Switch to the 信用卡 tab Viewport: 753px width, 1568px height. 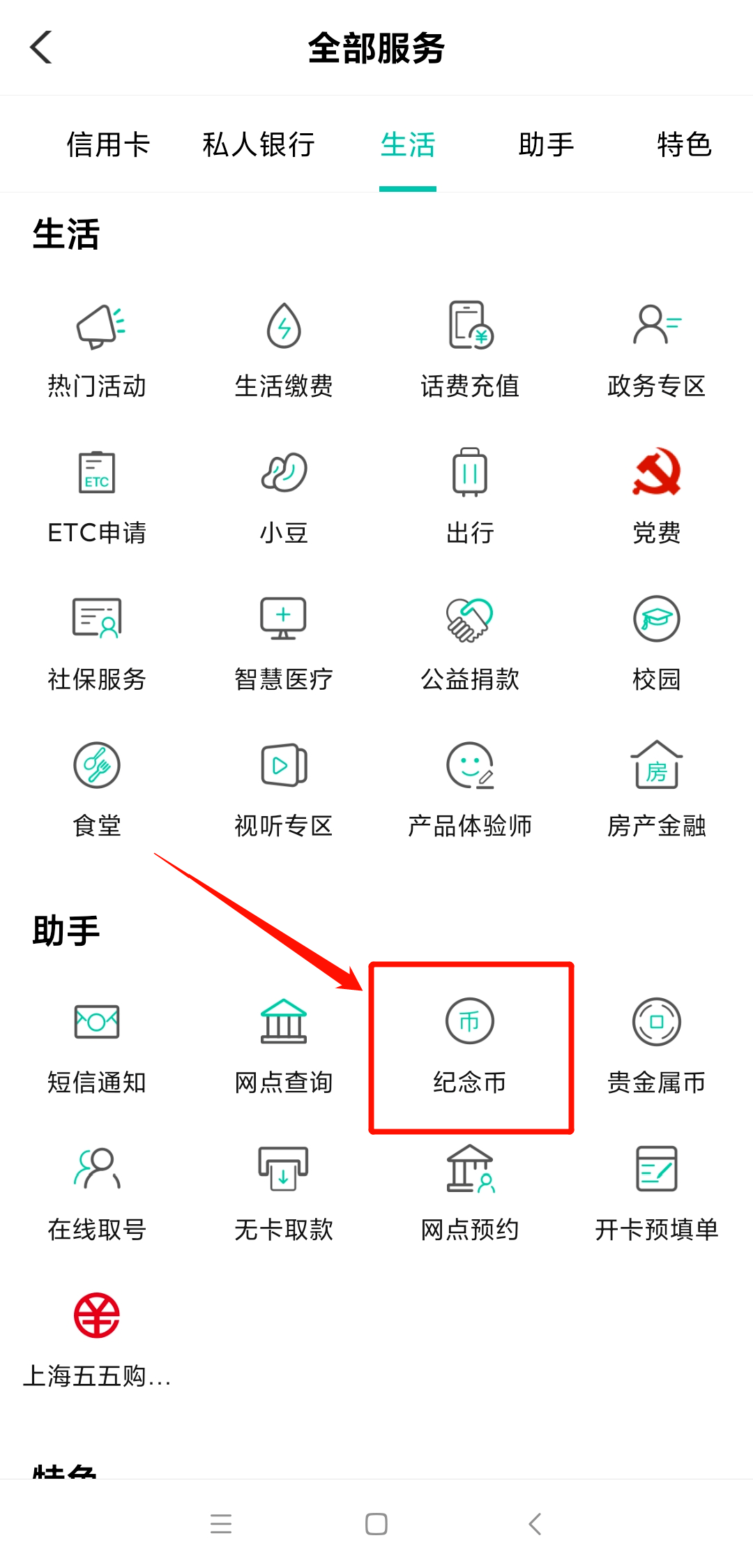(x=108, y=144)
